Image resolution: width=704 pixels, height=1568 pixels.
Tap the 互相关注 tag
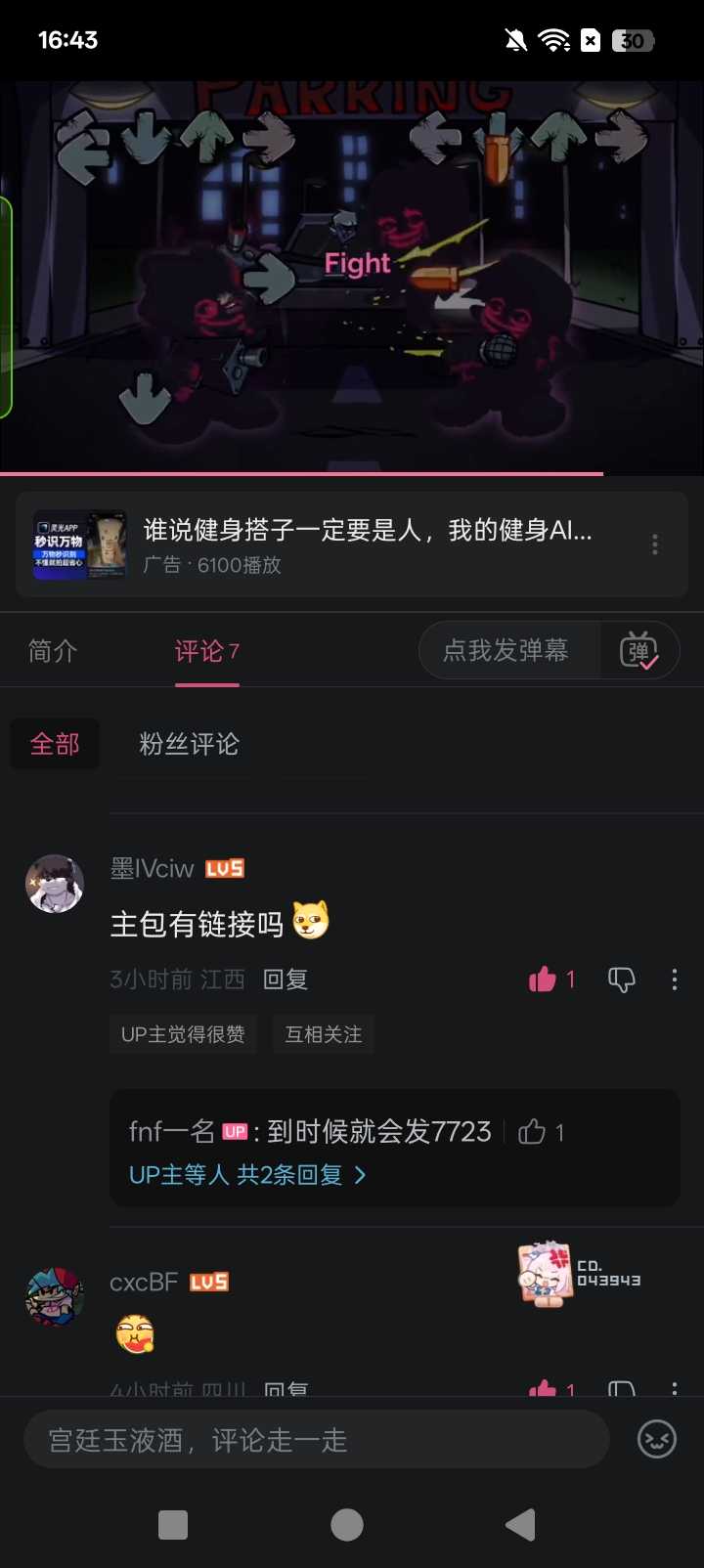(324, 1034)
